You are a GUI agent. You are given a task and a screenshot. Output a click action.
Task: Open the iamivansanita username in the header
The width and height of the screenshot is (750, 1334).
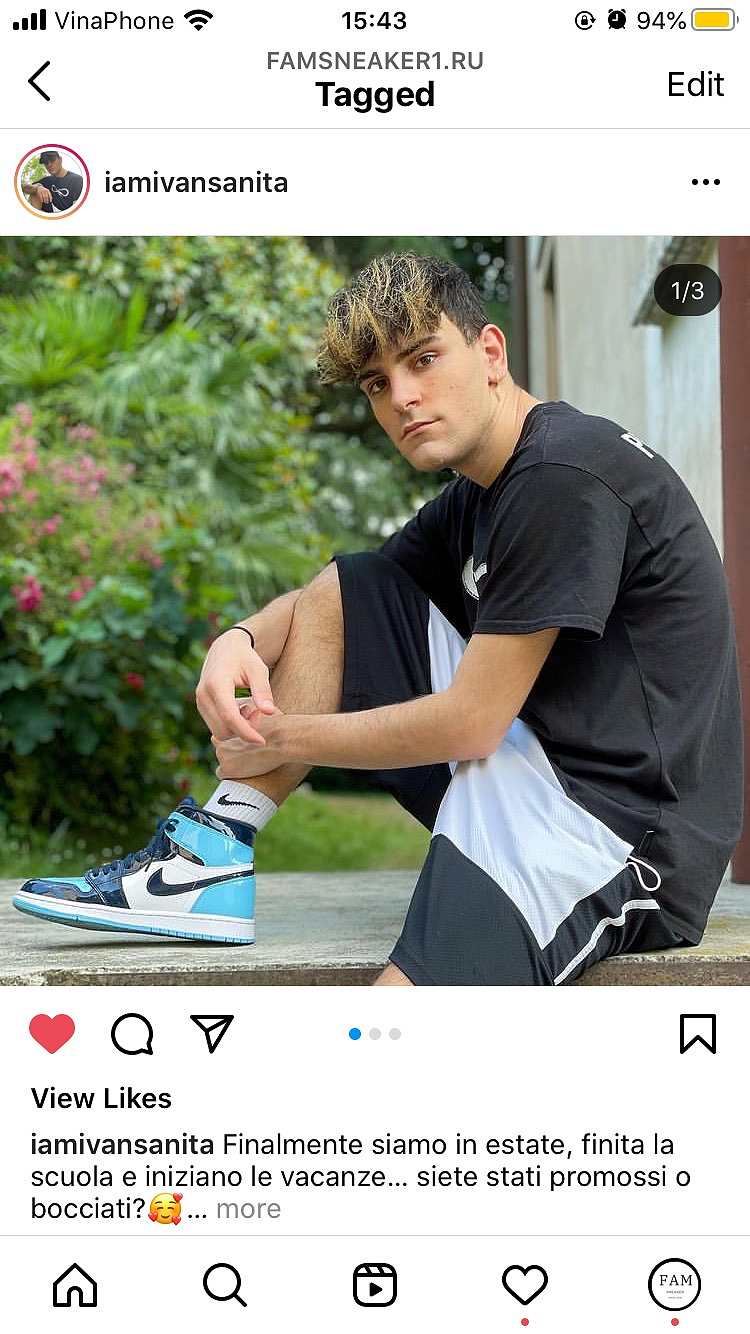[x=196, y=182]
